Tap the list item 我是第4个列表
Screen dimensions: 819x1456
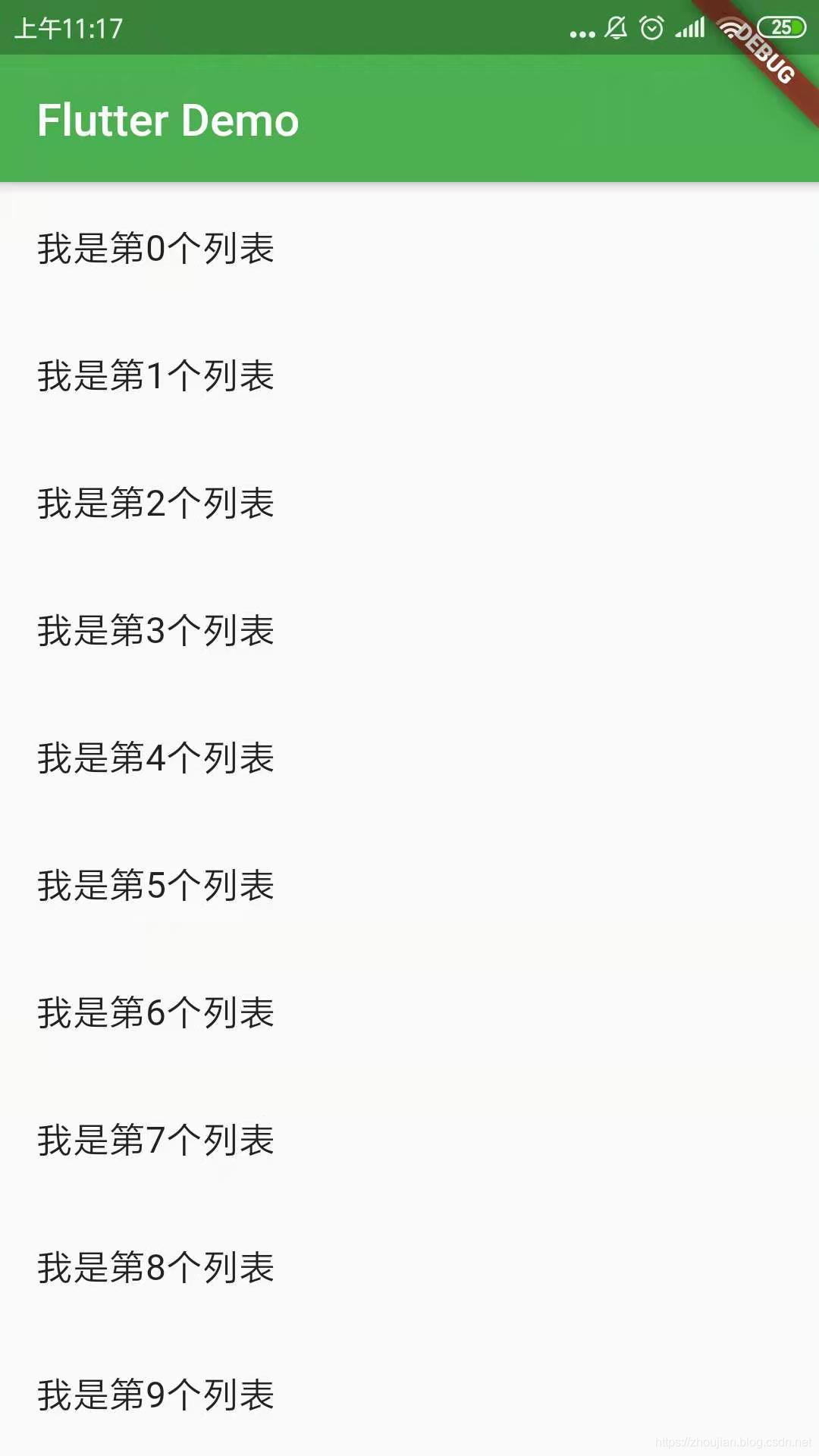tap(155, 758)
